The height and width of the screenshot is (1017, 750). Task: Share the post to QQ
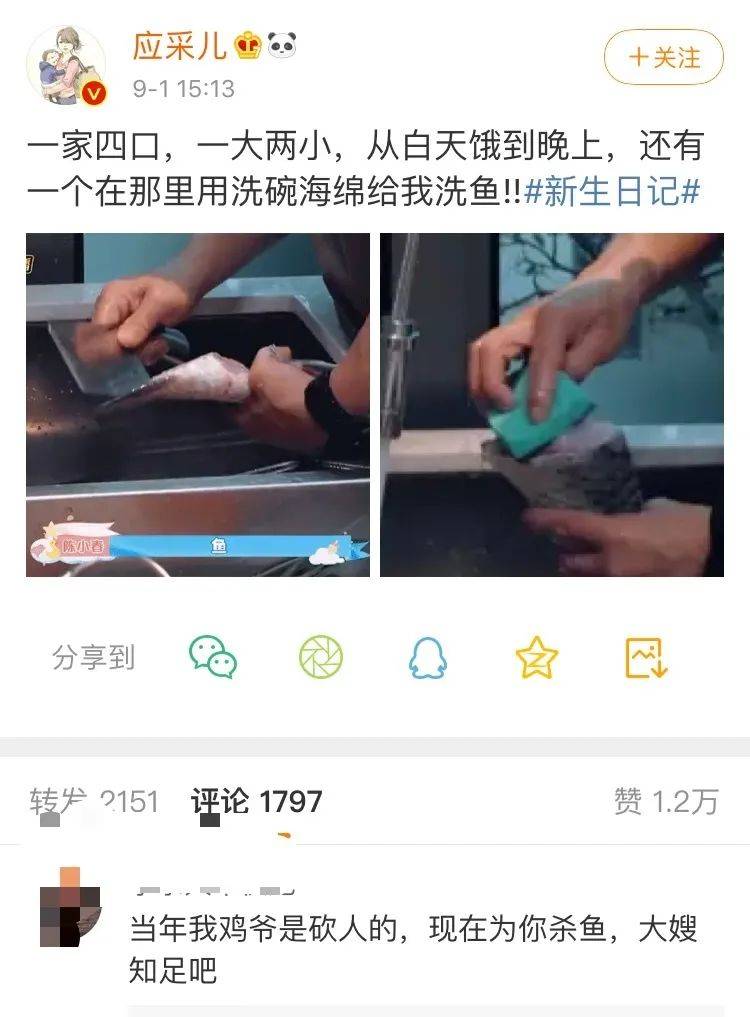tap(428, 657)
